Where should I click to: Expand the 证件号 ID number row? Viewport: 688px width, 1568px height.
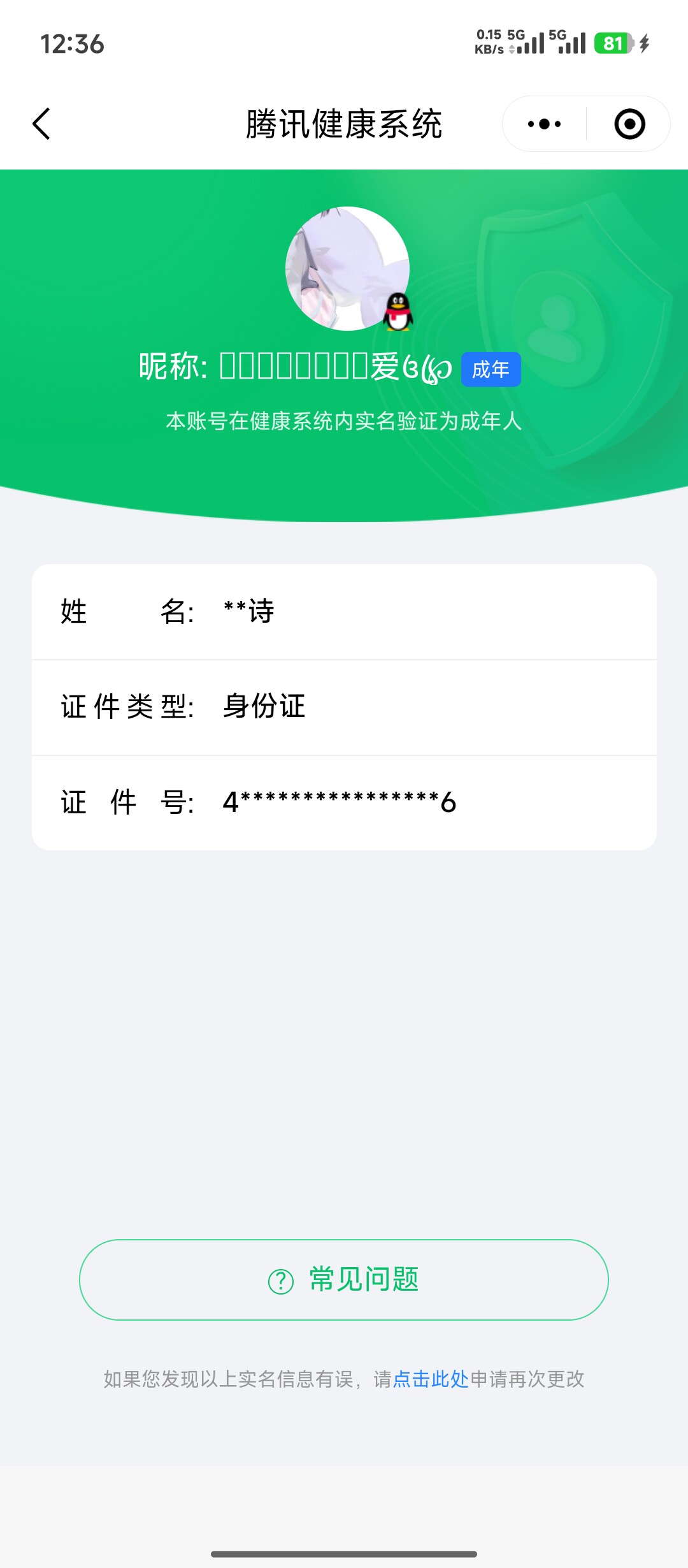point(344,802)
